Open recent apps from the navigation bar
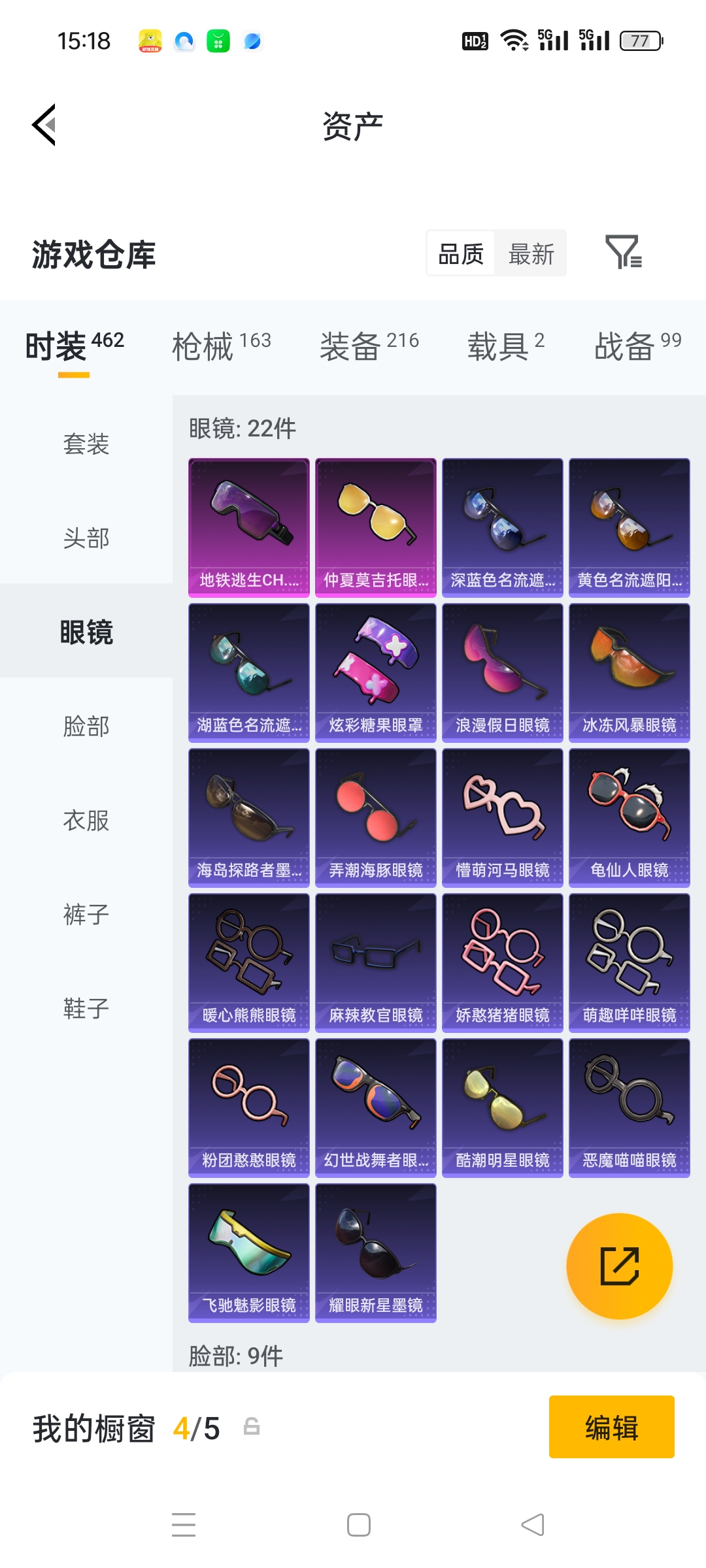Screen dimensions: 706x1568 184,1525
